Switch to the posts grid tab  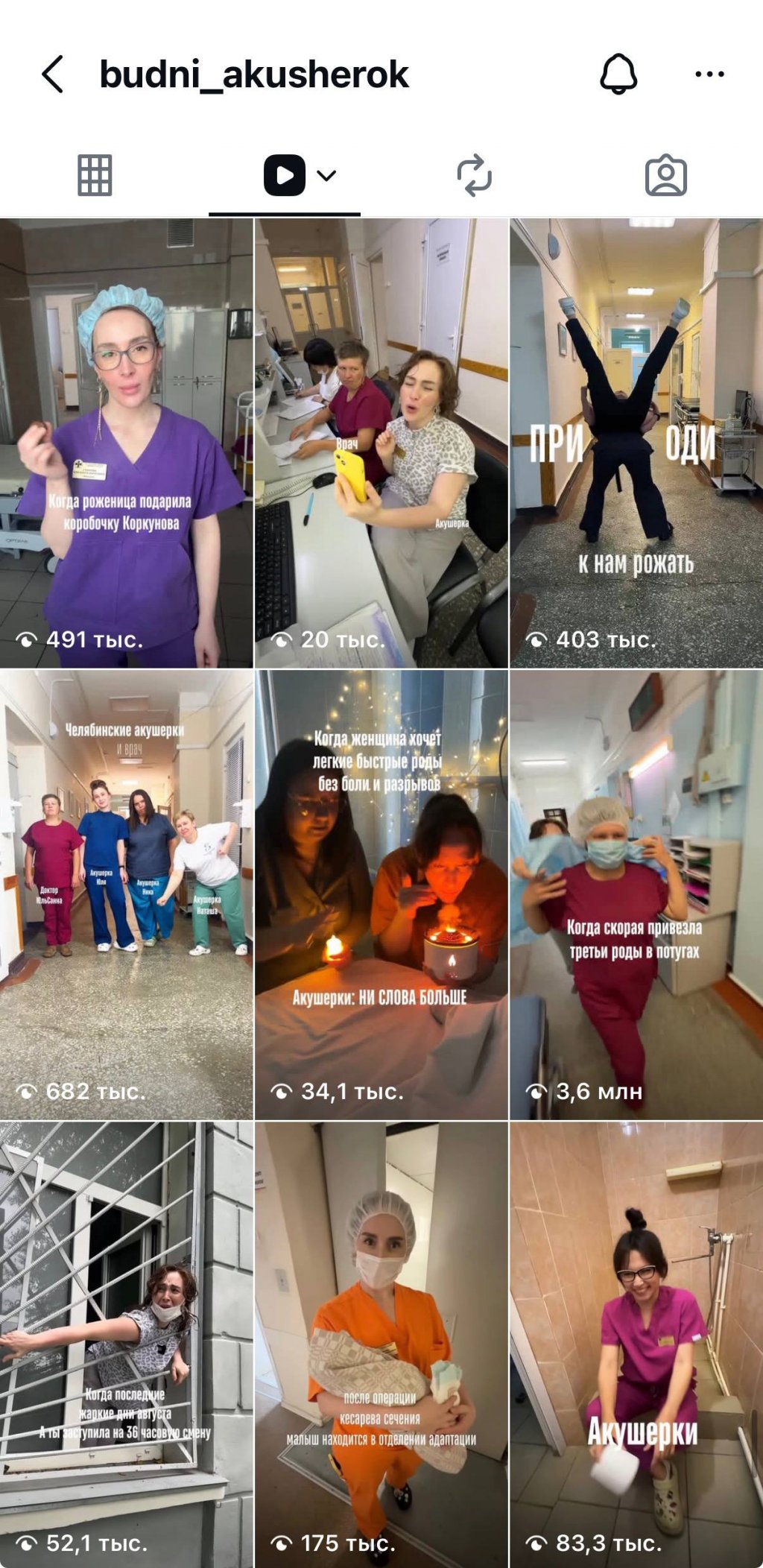95,176
